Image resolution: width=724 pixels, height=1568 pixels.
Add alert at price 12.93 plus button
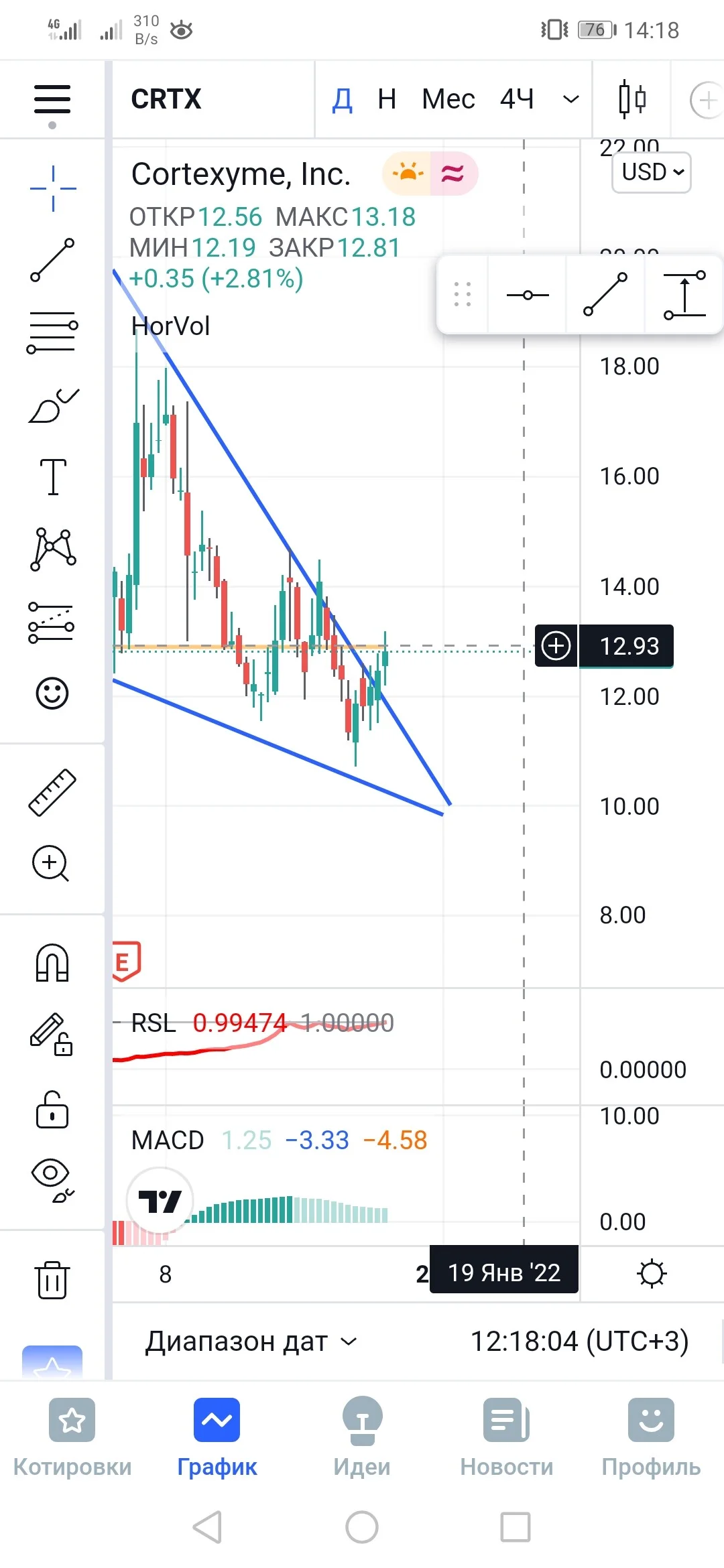click(x=556, y=646)
